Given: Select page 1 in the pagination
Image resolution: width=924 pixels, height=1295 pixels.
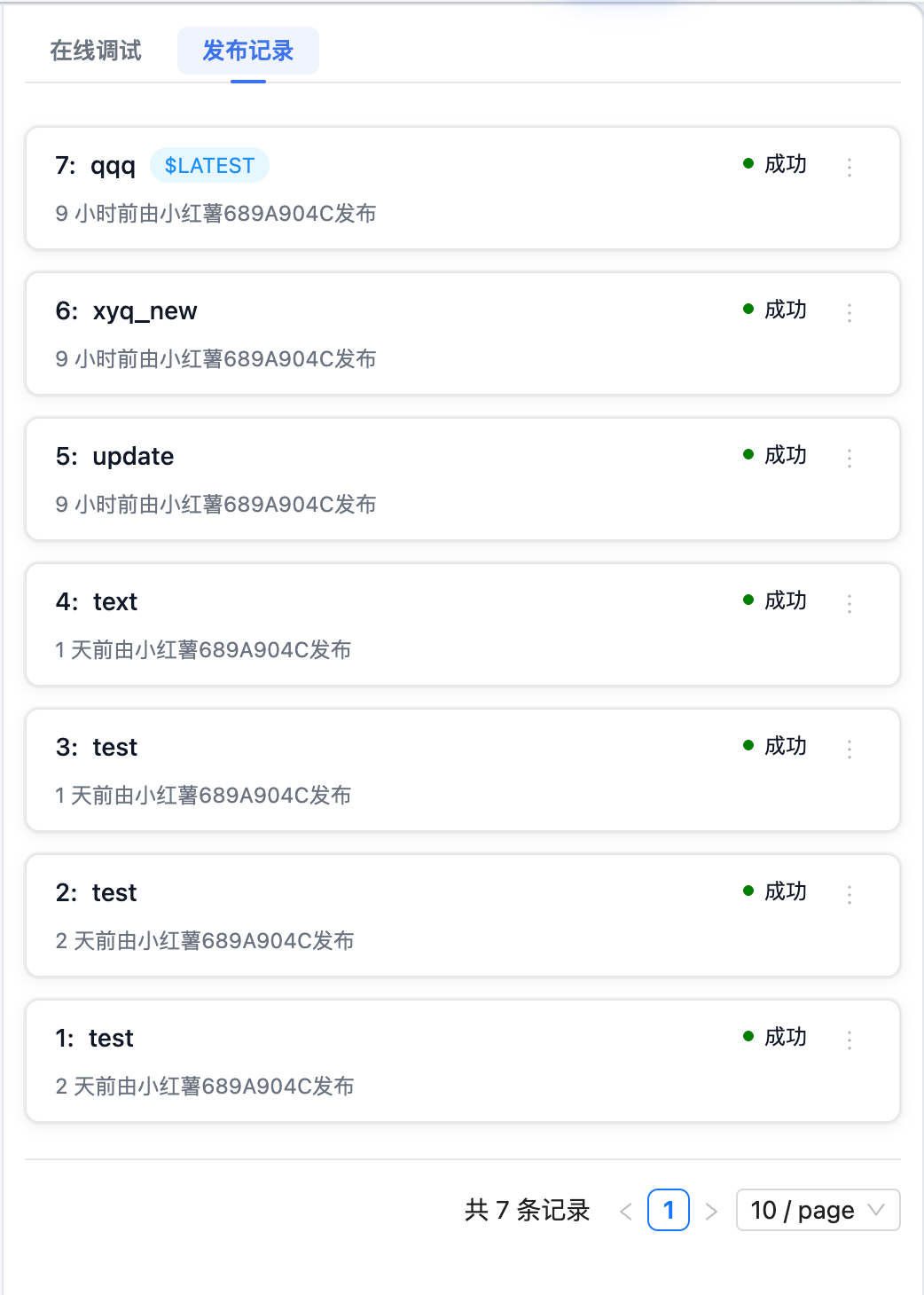Looking at the screenshot, I should pyautogui.click(x=669, y=1210).
